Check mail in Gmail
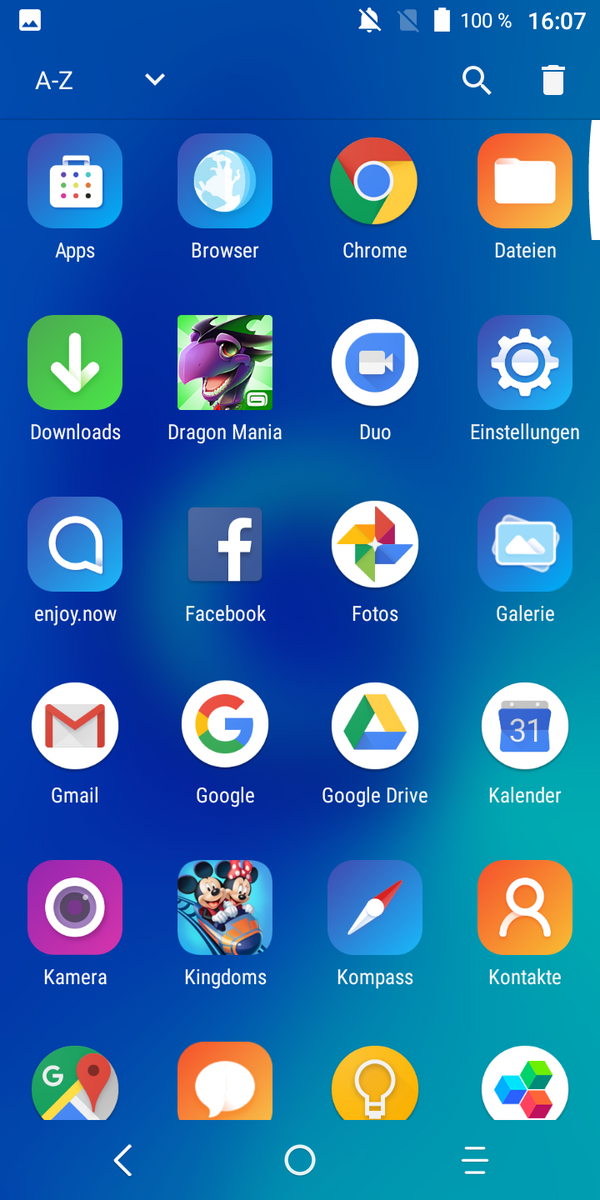 (75, 726)
